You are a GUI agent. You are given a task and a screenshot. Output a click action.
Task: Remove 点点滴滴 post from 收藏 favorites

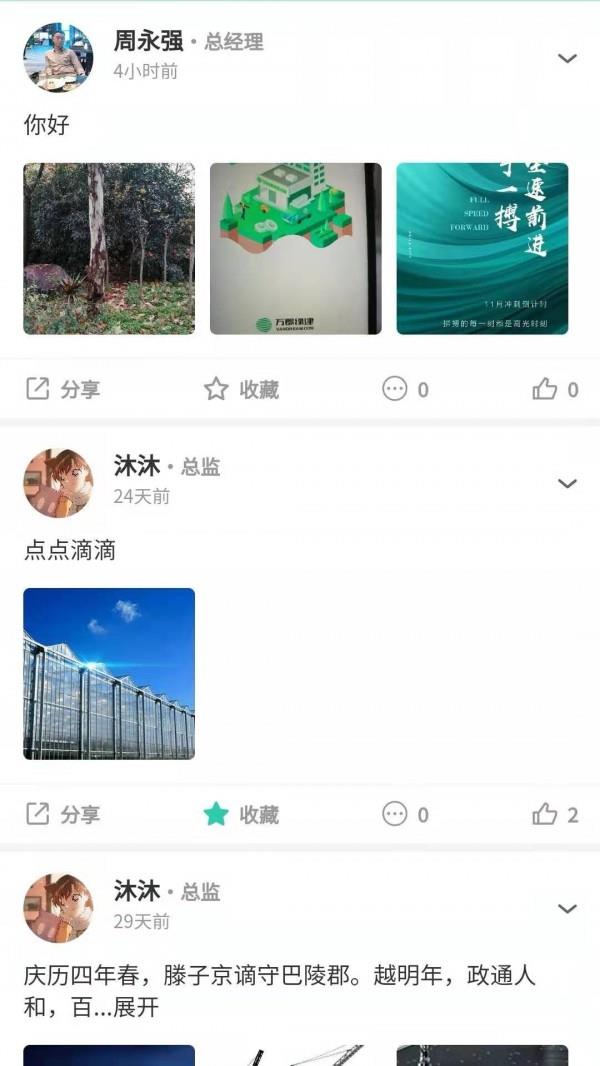[x=241, y=814]
